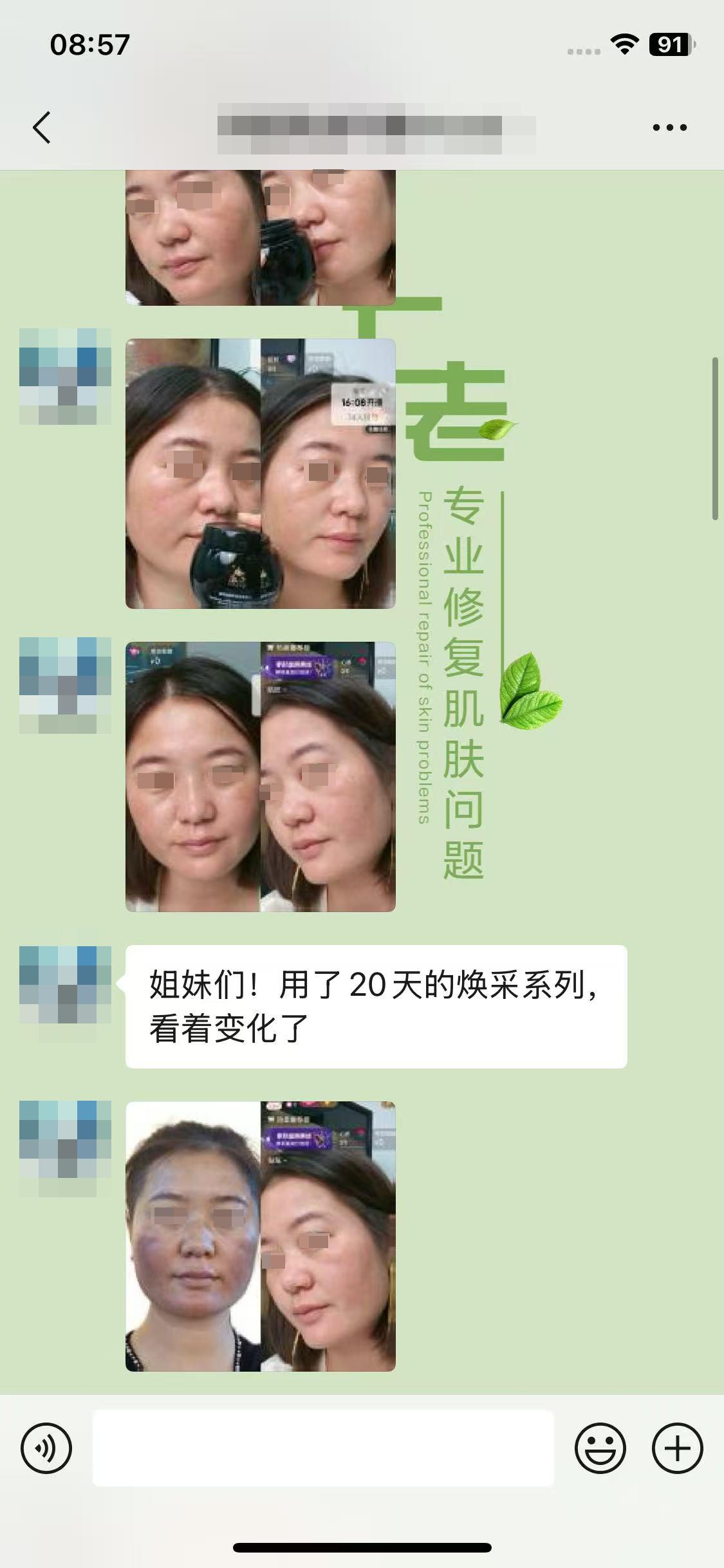The image size is (724, 1568).
Task: Open the chat overflow menu
Action: tap(669, 127)
